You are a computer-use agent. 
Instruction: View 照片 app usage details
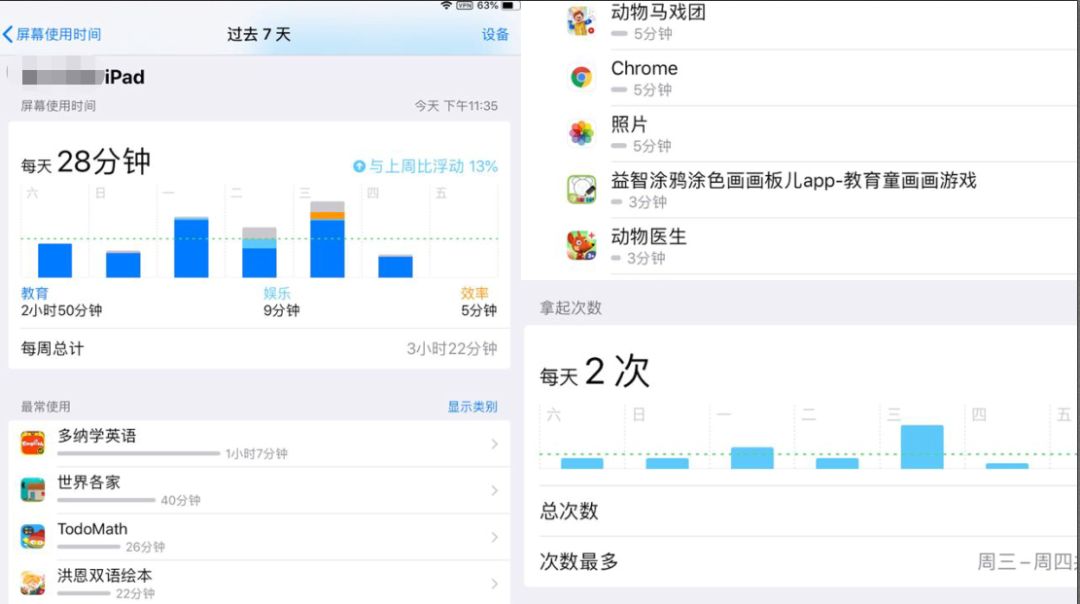[800, 133]
